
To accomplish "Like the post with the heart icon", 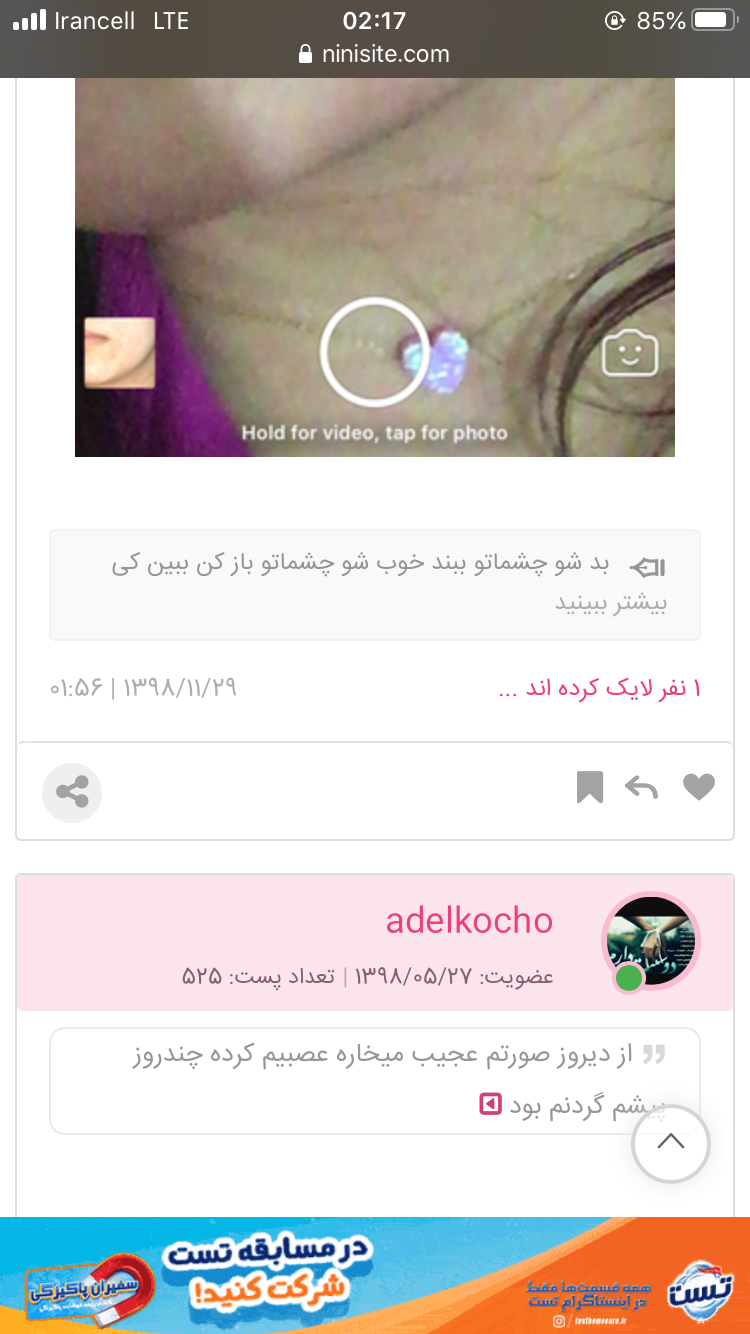I will [699, 788].
